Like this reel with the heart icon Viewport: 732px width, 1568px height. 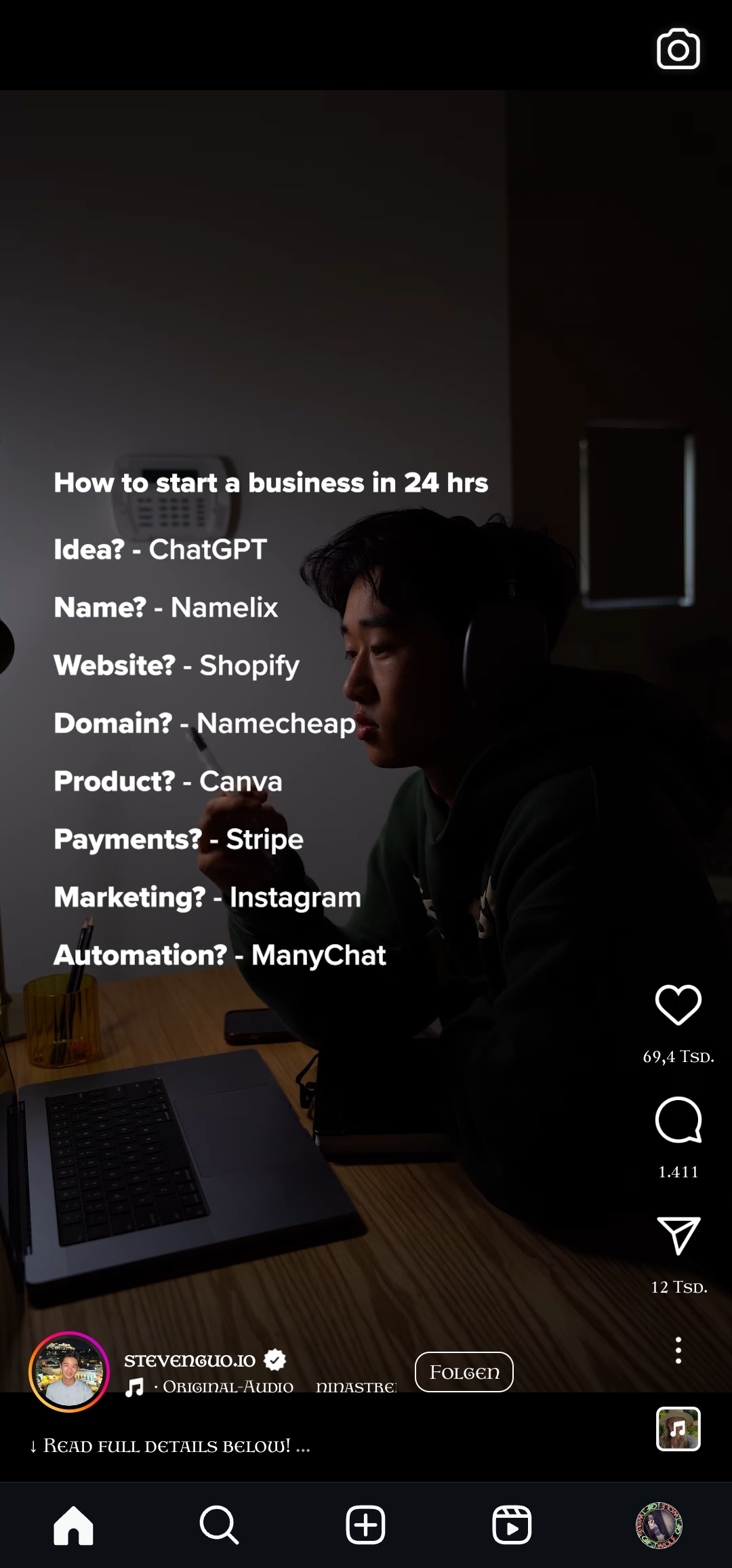pos(678,1004)
